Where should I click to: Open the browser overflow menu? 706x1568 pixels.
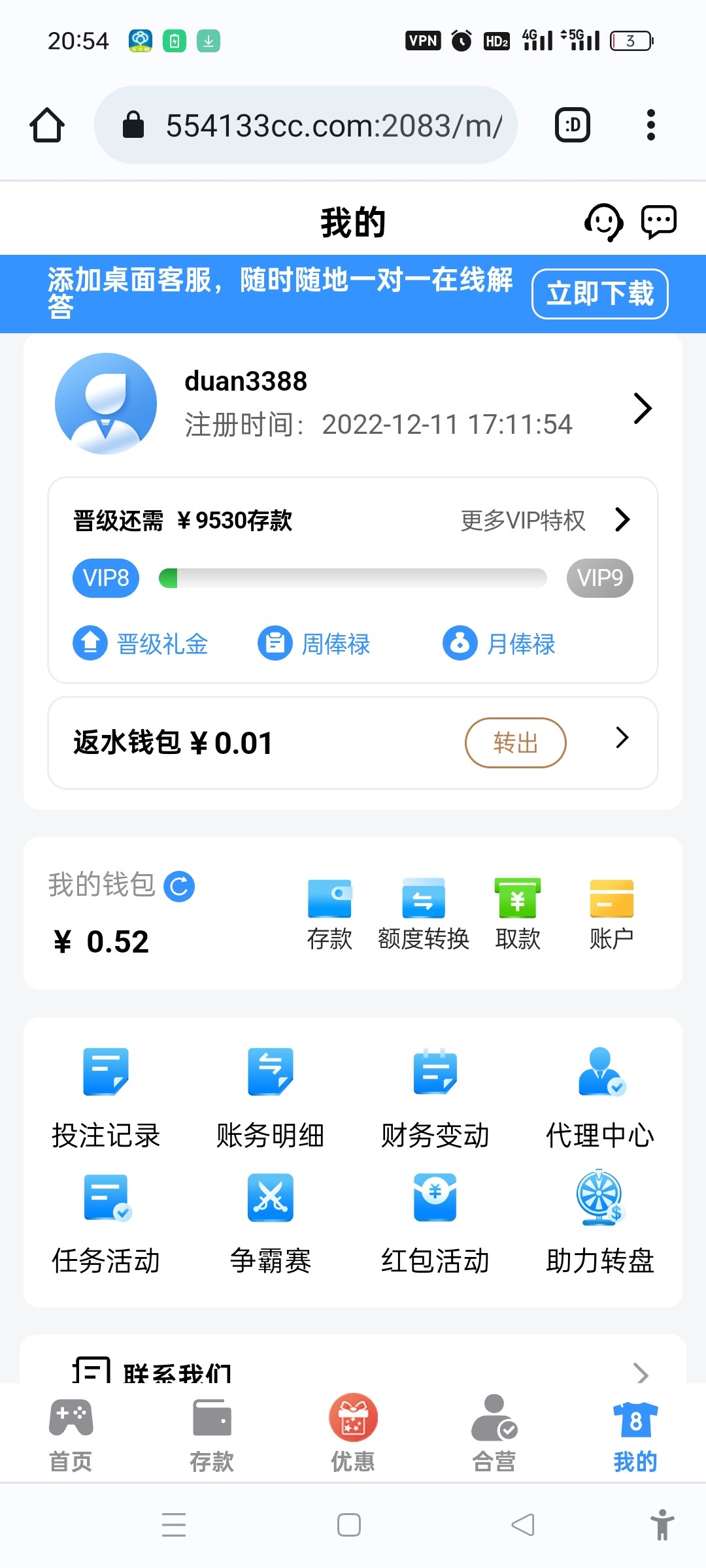[650, 125]
